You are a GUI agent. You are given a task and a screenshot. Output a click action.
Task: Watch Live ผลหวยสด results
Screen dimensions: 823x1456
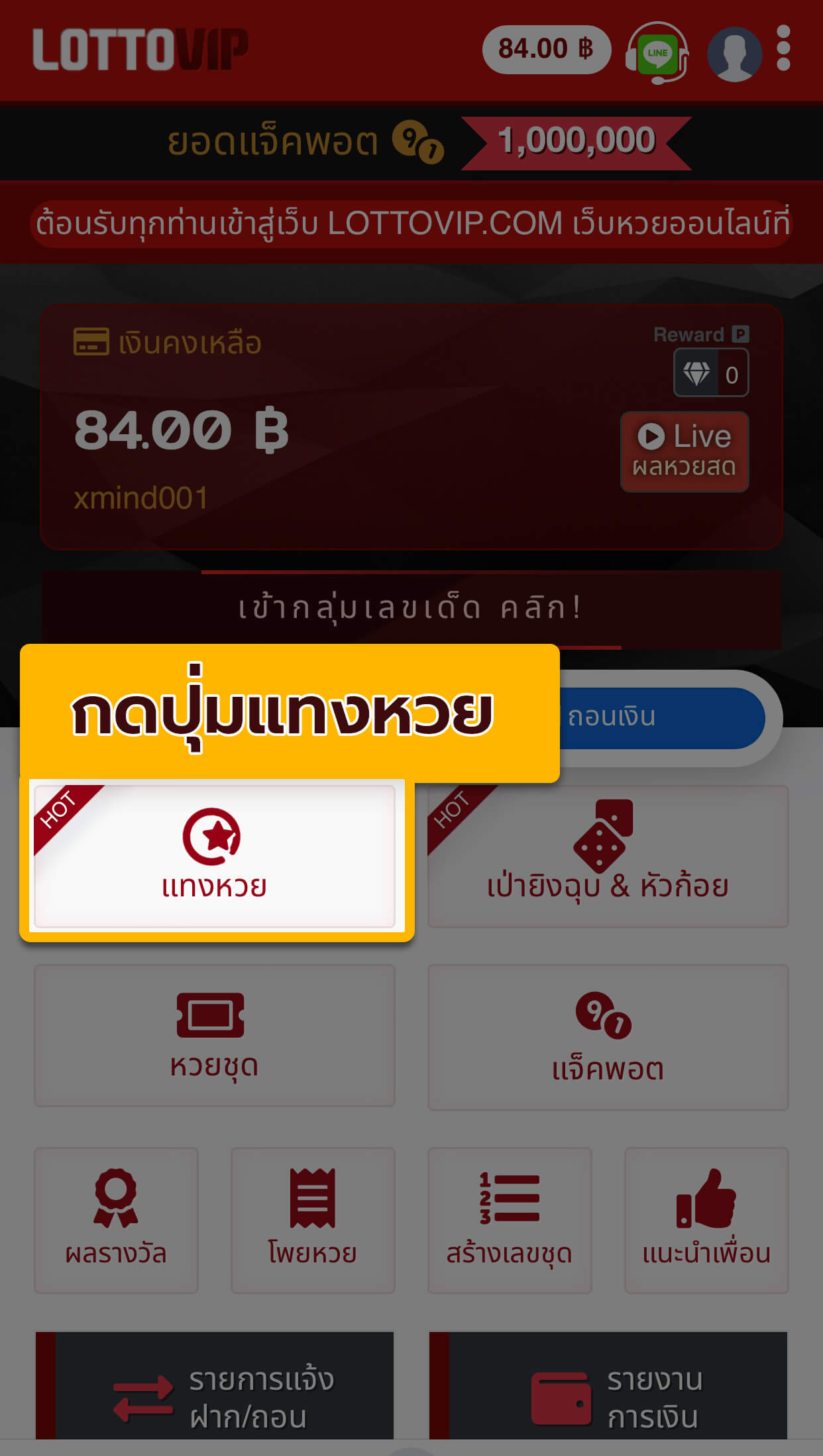(685, 452)
